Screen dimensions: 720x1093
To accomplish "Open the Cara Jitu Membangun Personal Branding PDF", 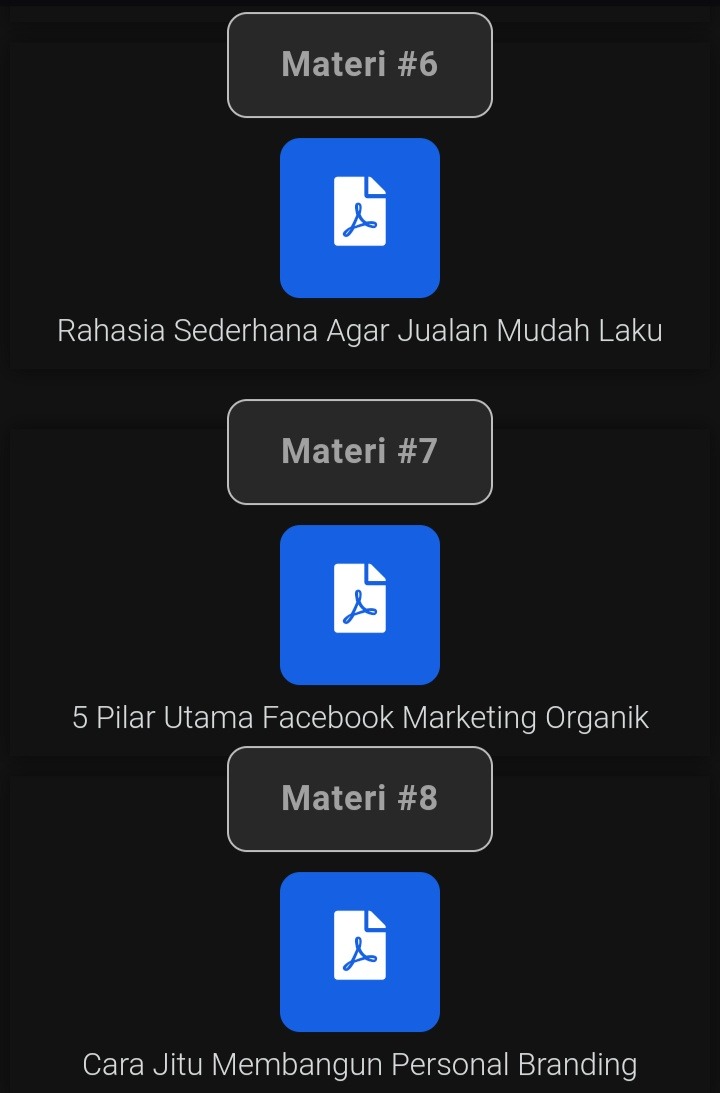I will 360,952.
